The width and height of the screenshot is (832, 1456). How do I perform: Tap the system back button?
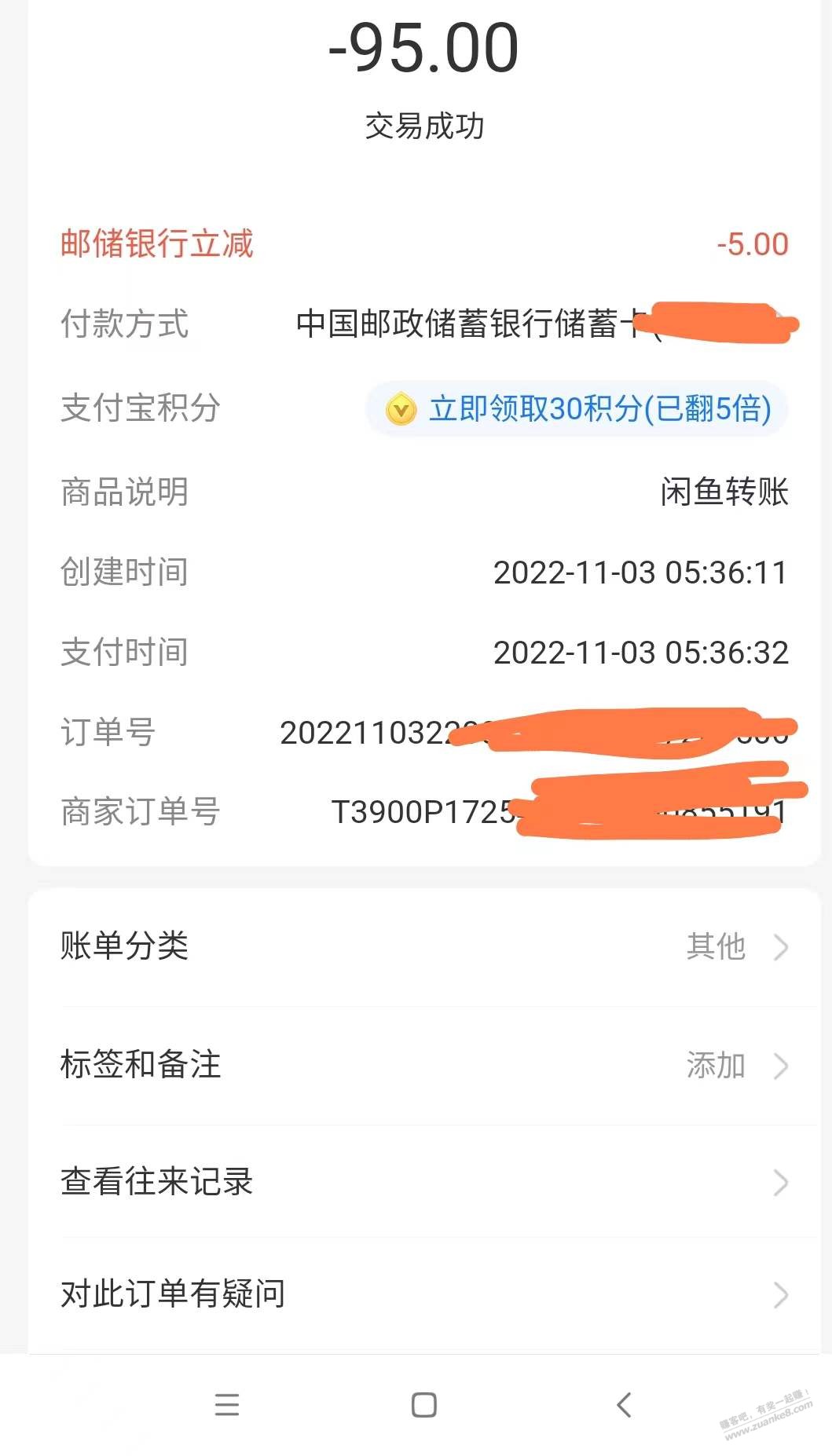625,1405
